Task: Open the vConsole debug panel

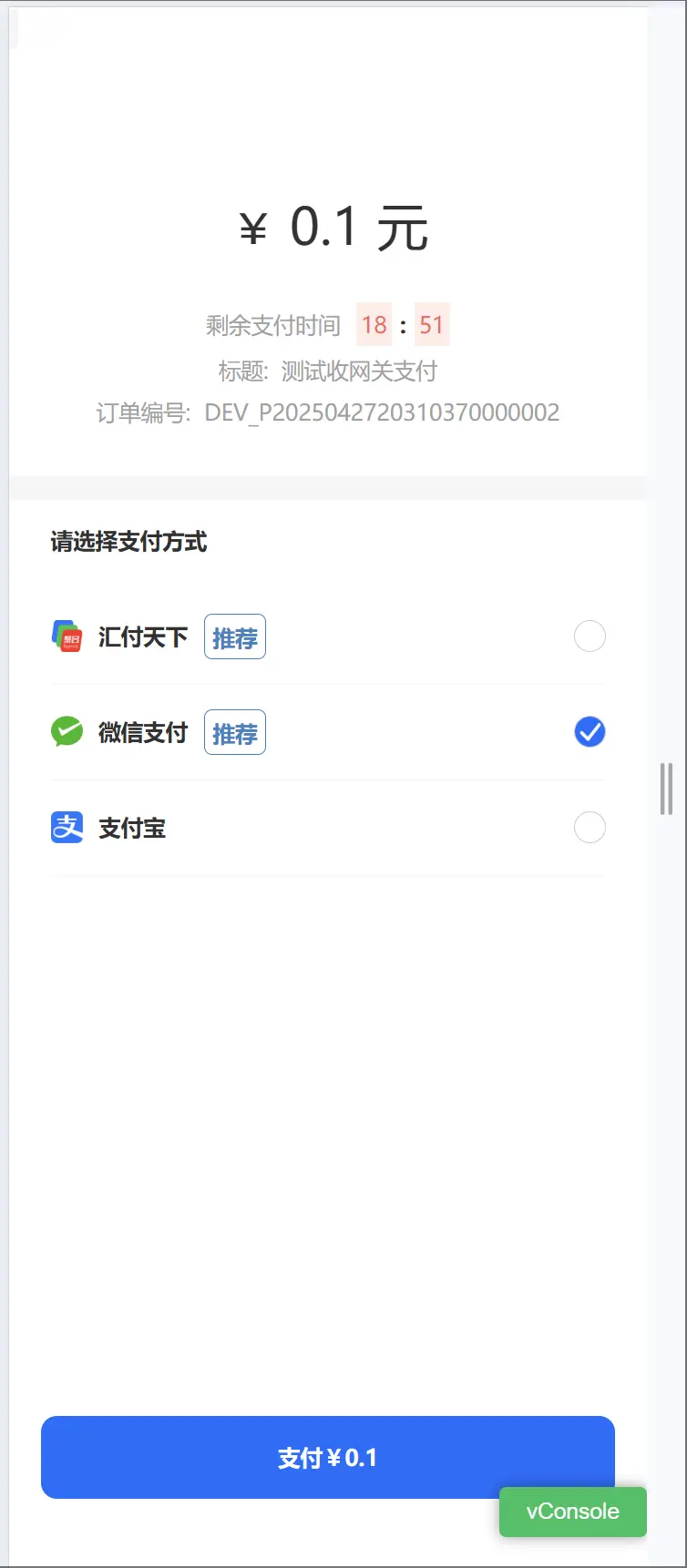Action: tap(572, 1512)
